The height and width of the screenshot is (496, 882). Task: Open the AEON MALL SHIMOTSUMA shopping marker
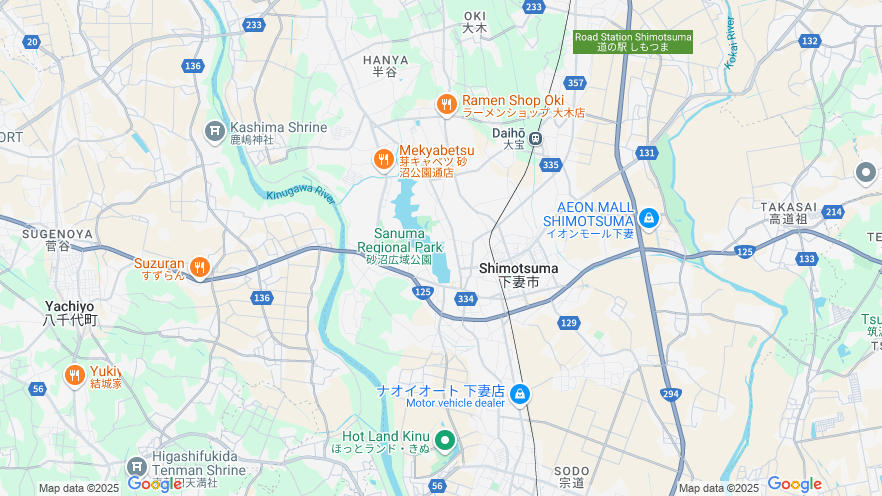tap(649, 217)
